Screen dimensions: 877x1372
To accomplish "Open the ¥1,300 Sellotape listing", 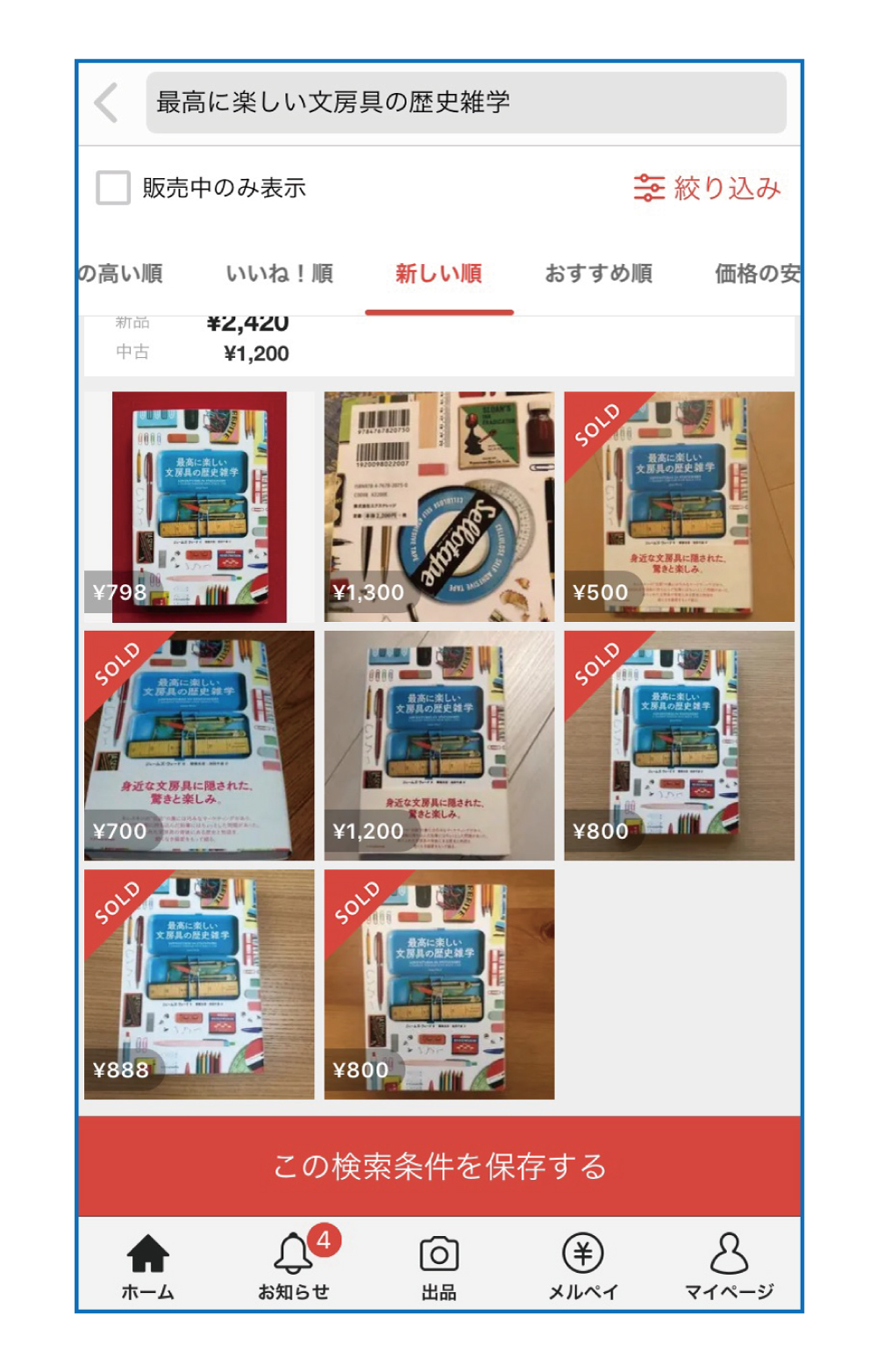I will pos(438,507).
